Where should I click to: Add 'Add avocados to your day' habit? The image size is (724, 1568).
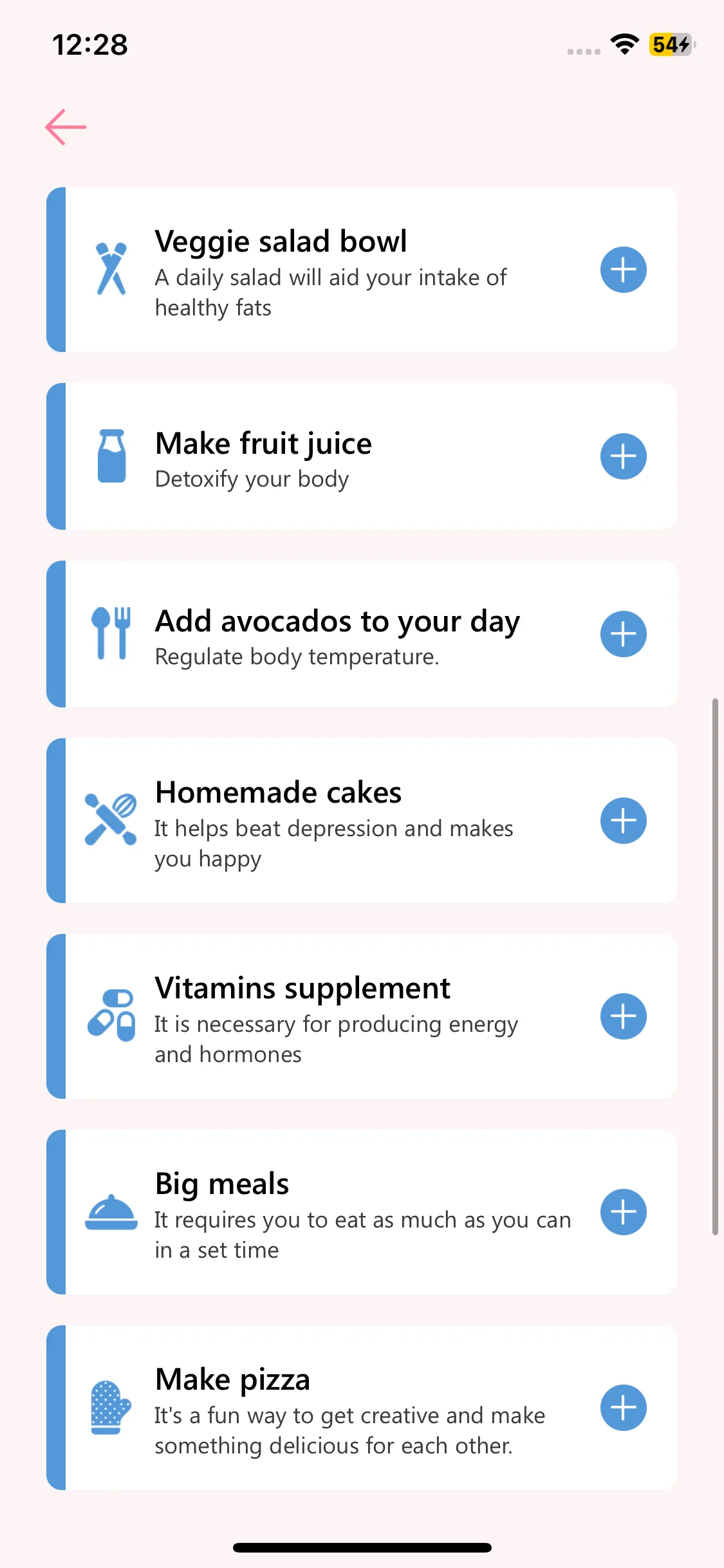(623, 634)
